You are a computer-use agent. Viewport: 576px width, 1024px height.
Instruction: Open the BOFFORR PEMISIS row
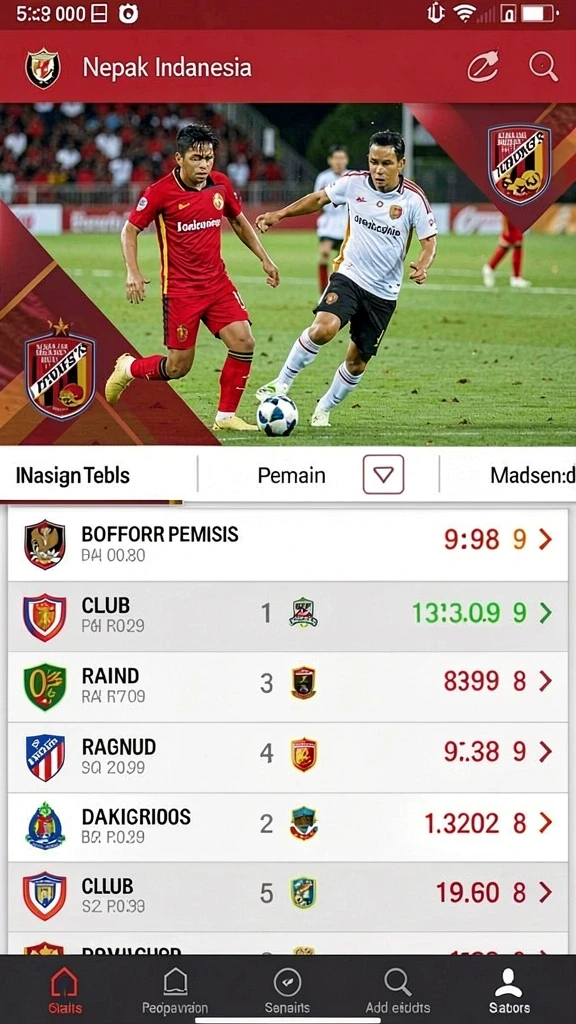[x=288, y=545]
